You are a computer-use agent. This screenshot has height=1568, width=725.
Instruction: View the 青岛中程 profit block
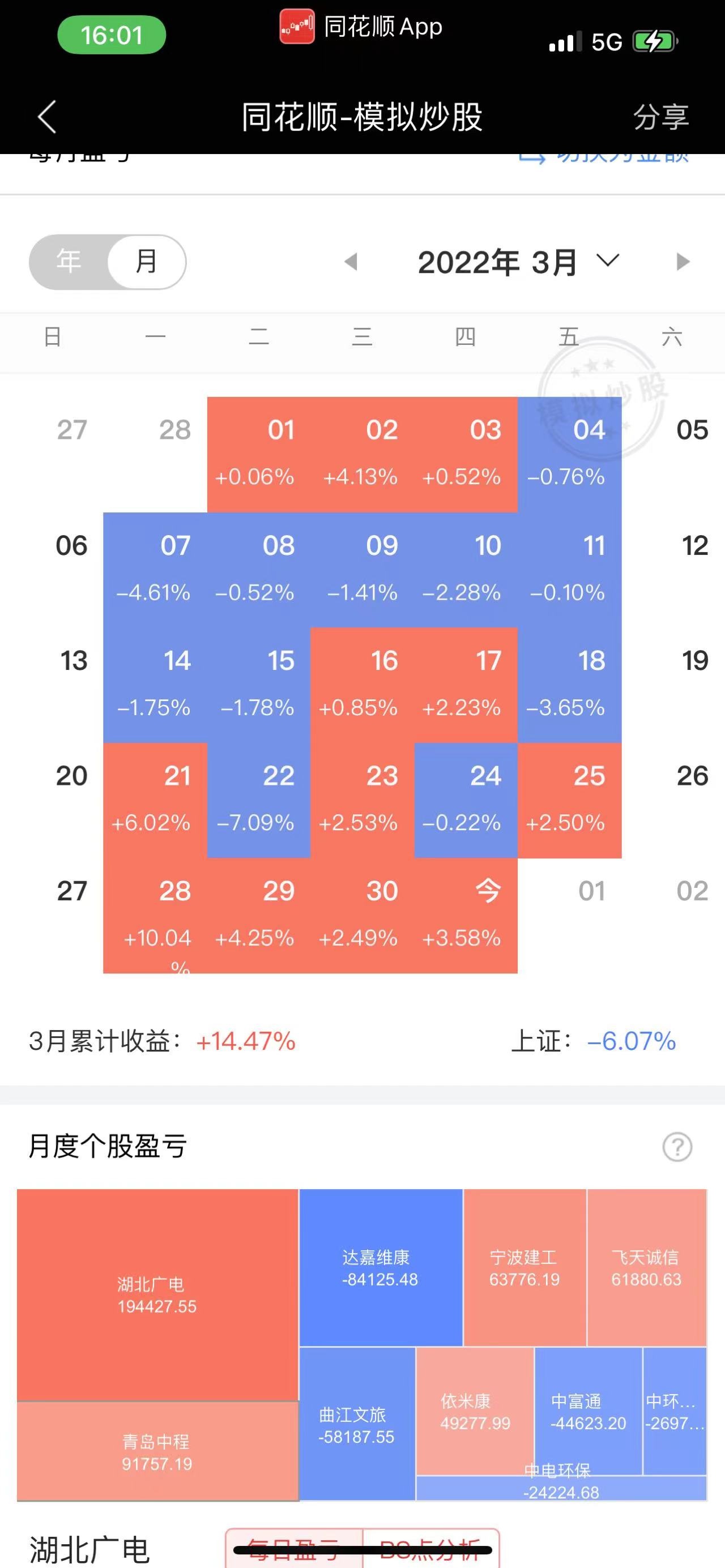tap(157, 1452)
